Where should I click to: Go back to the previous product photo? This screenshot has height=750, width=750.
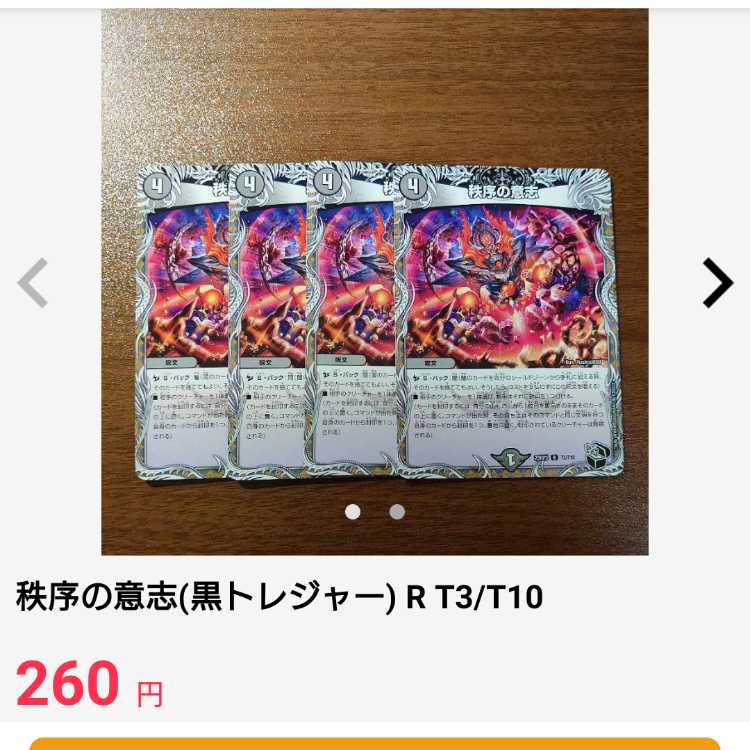(x=33, y=283)
